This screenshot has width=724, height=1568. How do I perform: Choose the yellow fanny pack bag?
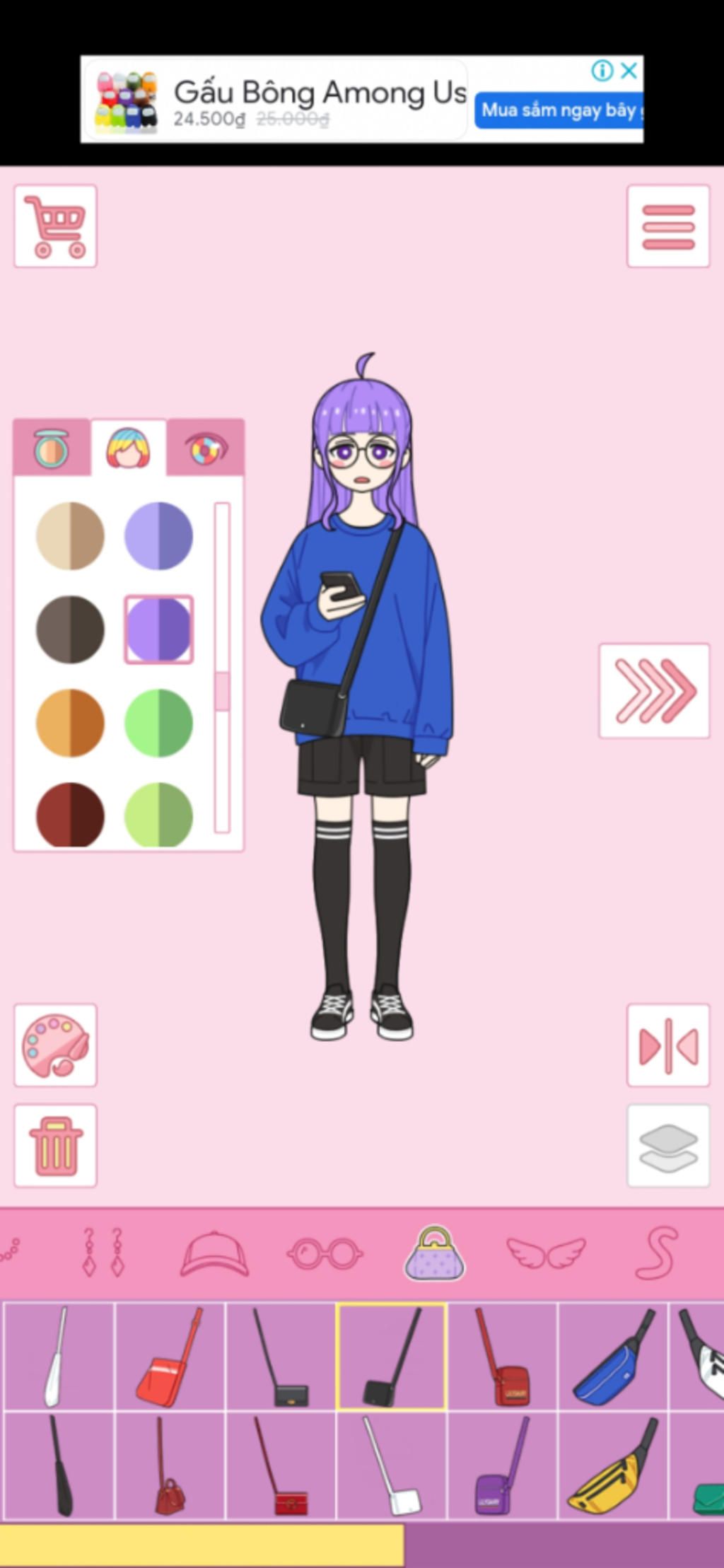click(x=612, y=1465)
